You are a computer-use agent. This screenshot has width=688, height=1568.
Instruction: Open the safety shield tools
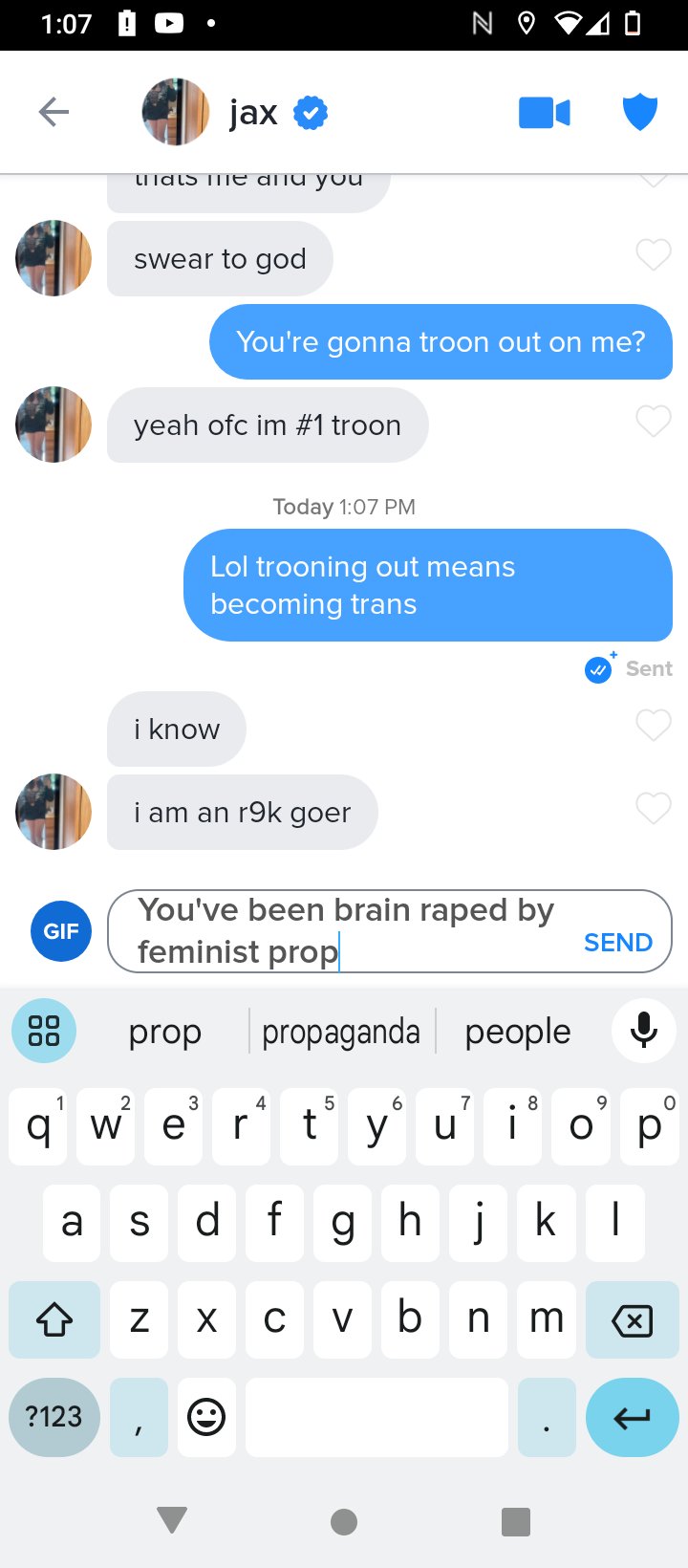tap(639, 113)
